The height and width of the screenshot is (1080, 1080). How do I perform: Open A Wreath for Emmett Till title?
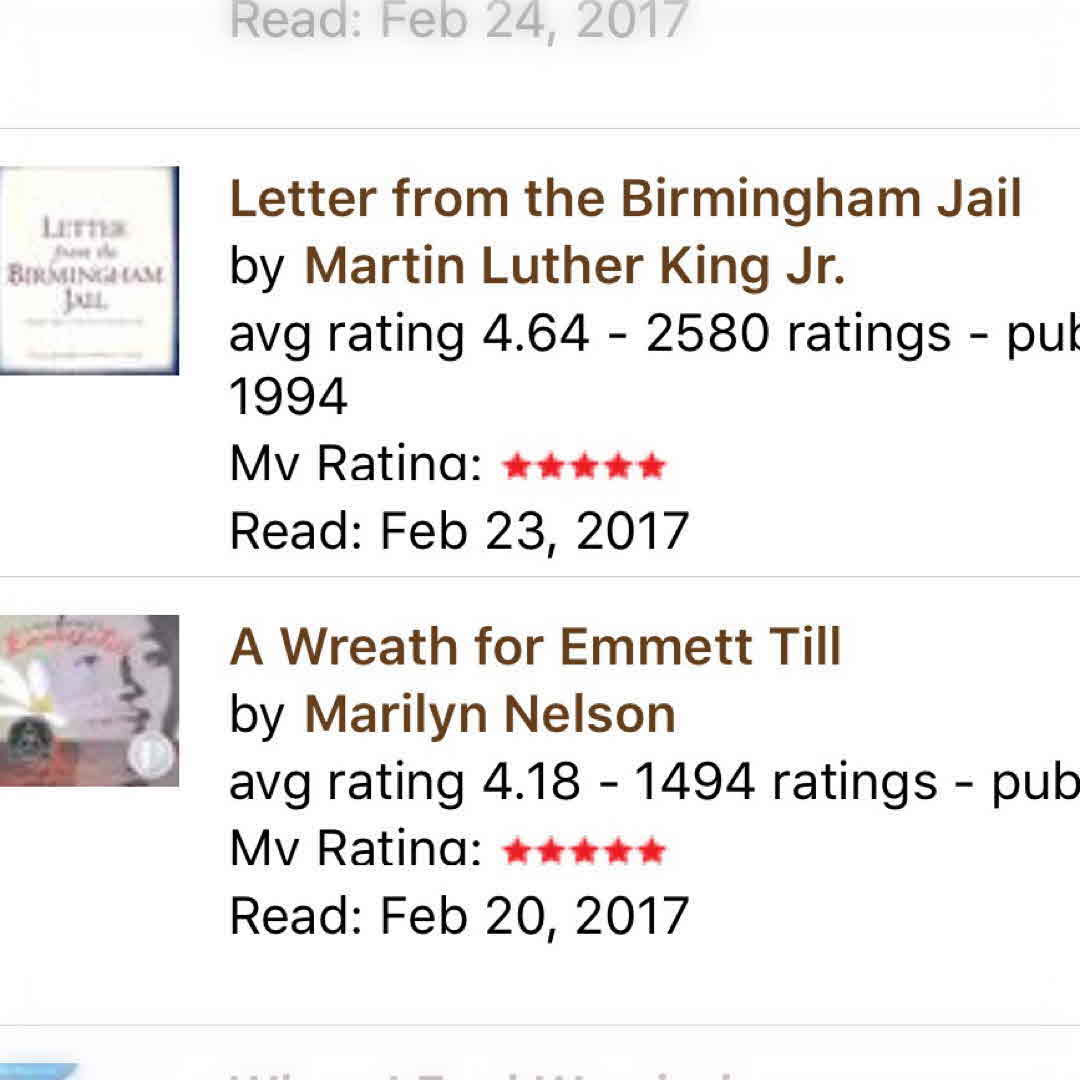coord(535,646)
